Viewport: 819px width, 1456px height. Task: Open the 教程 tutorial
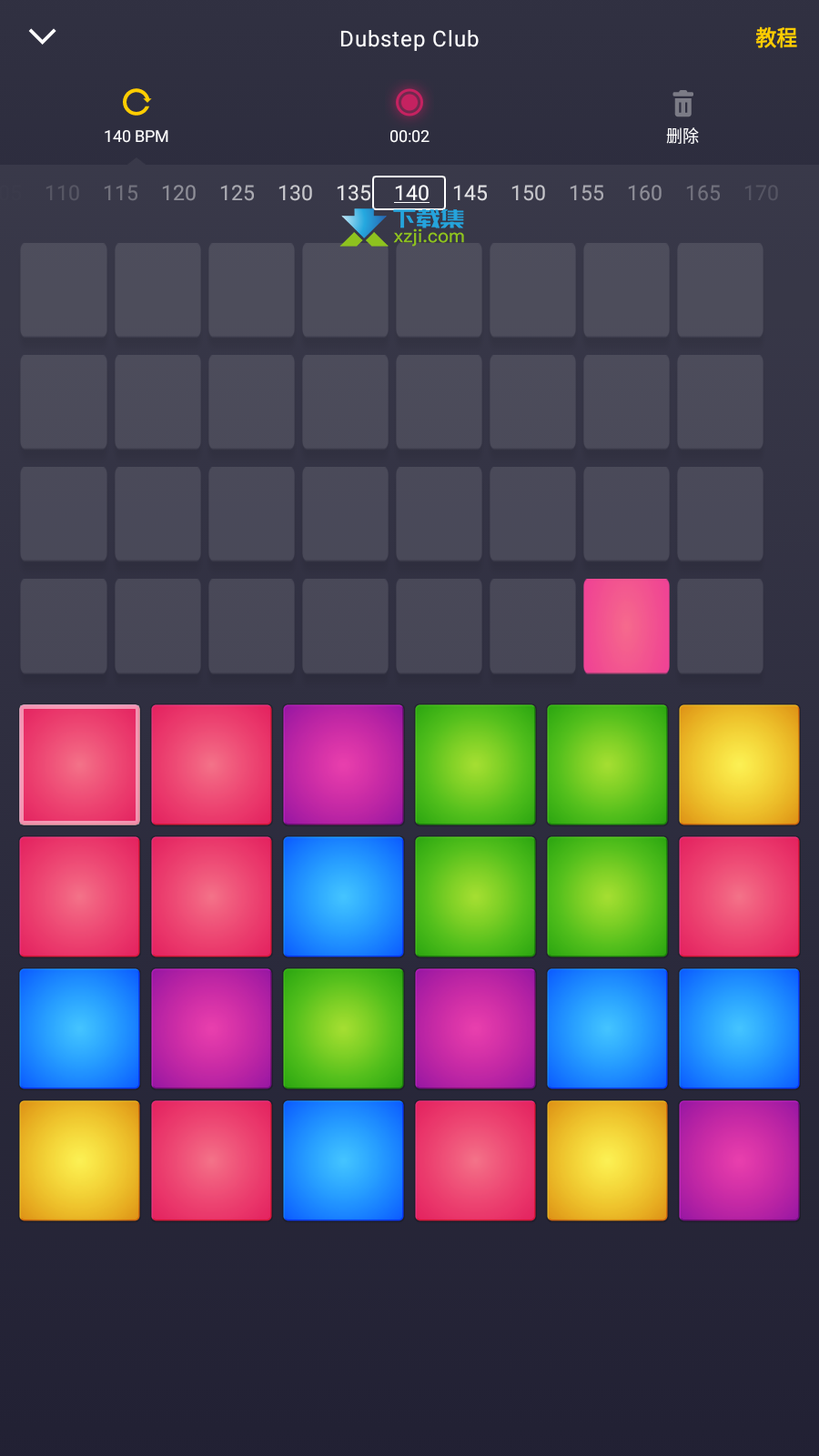775,37
